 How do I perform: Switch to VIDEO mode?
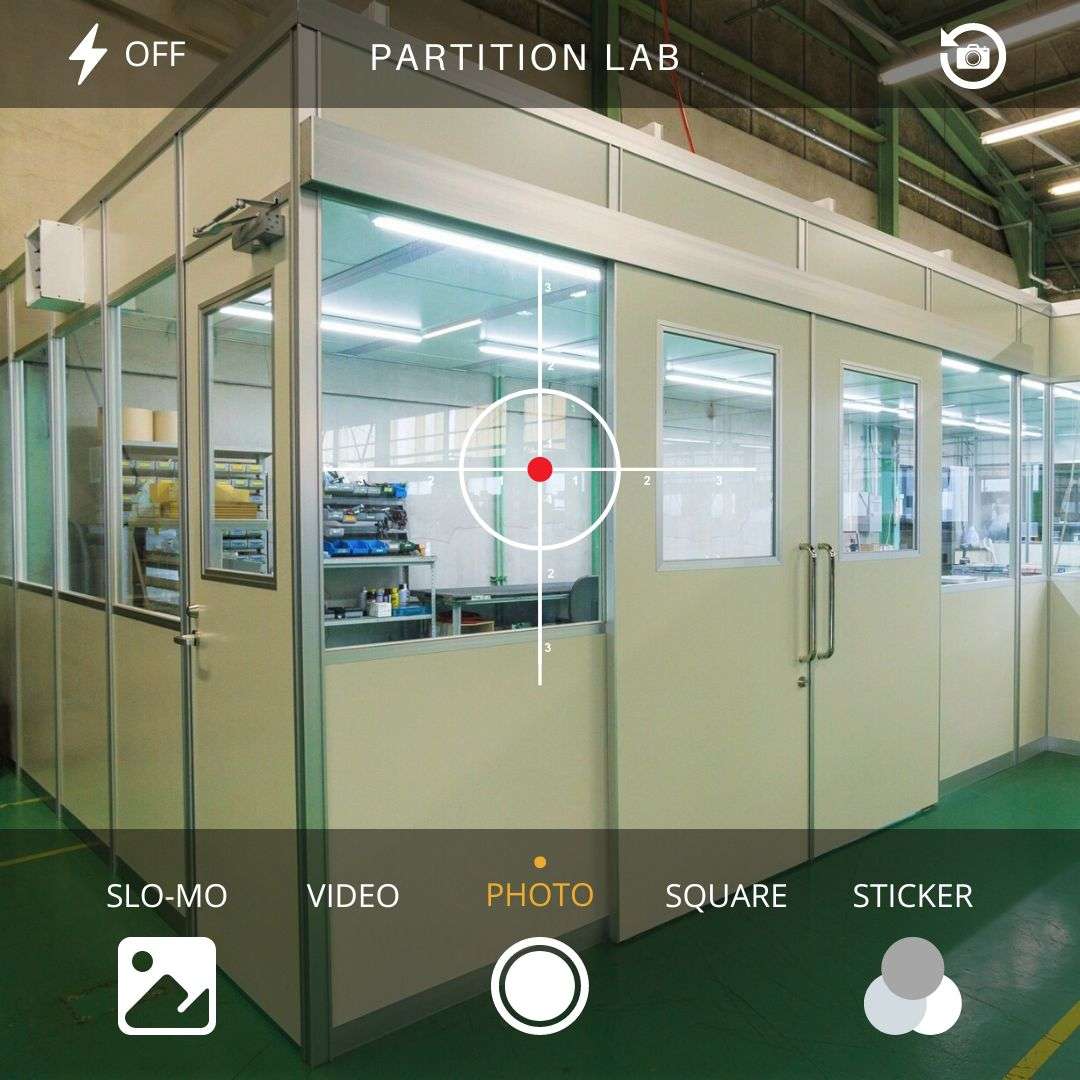353,896
